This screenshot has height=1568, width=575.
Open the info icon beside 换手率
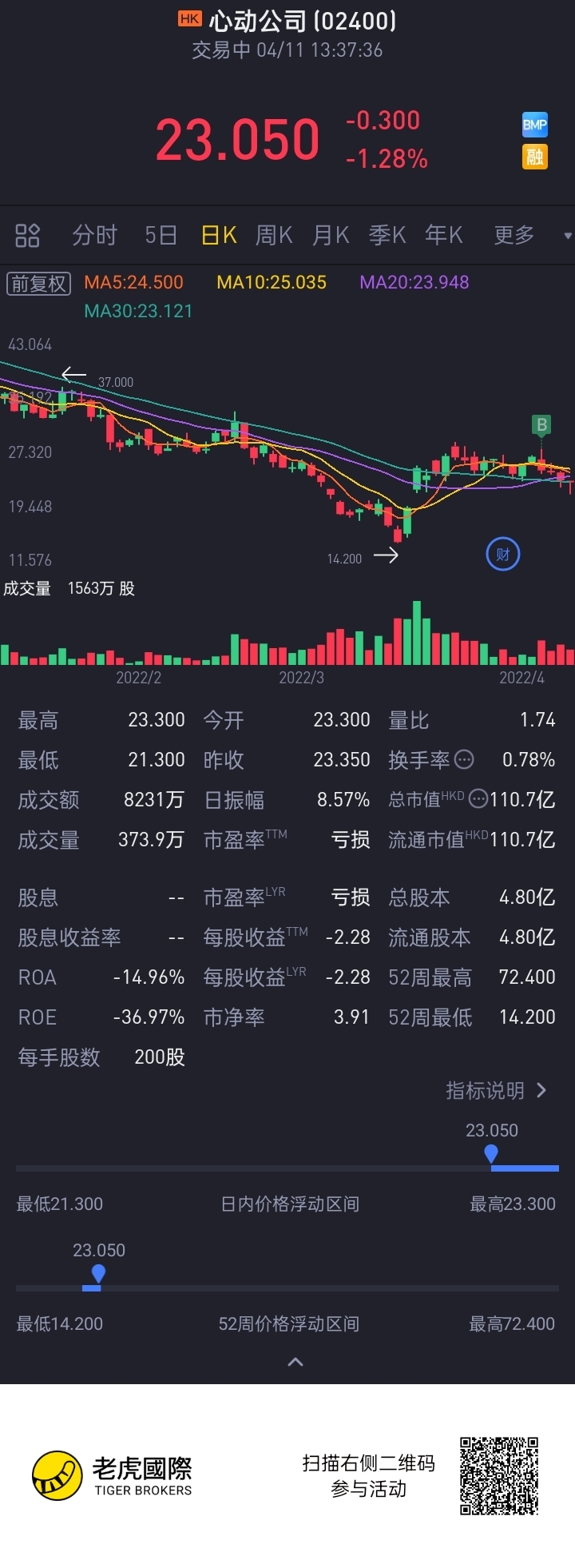click(464, 760)
